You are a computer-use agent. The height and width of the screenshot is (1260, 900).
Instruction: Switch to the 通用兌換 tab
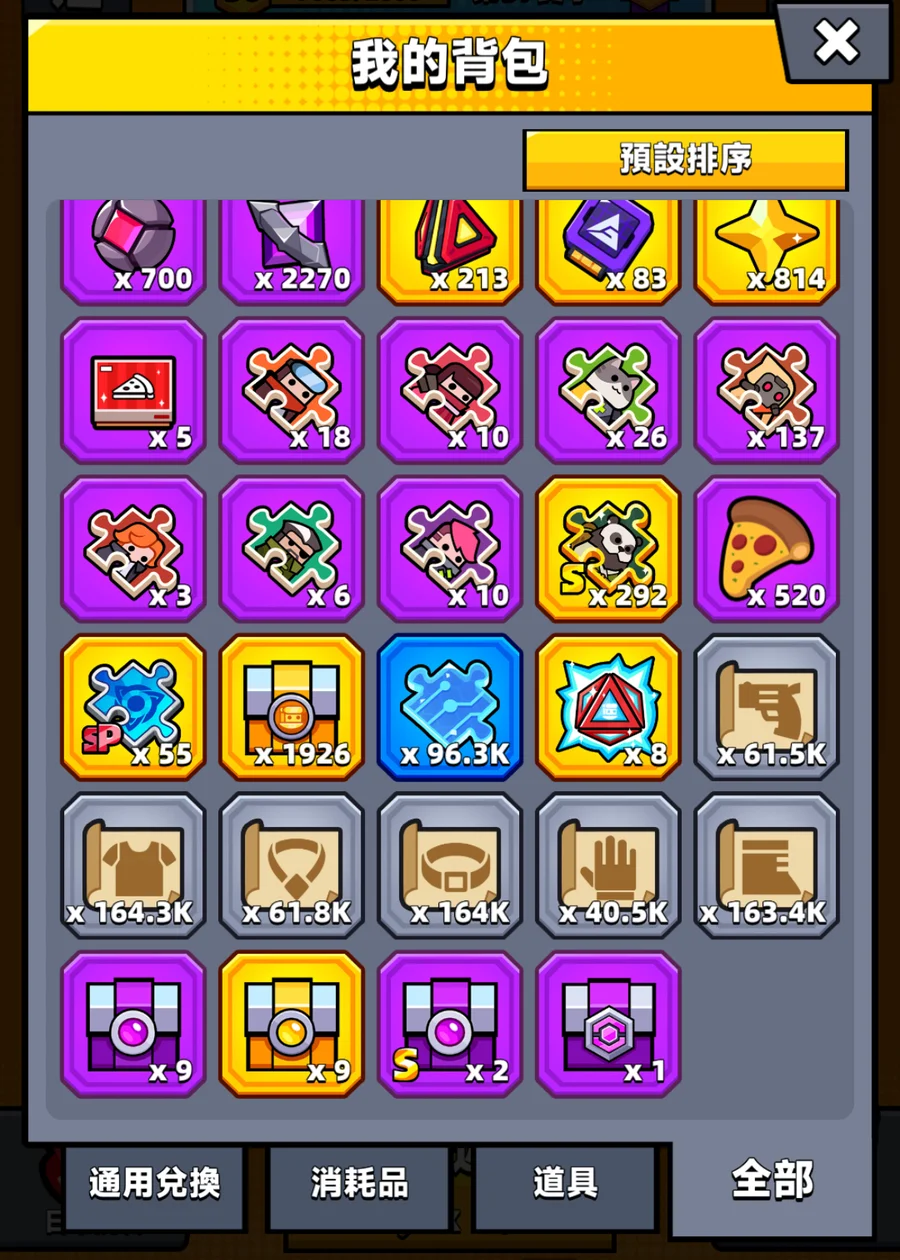[x=154, y=1184]
